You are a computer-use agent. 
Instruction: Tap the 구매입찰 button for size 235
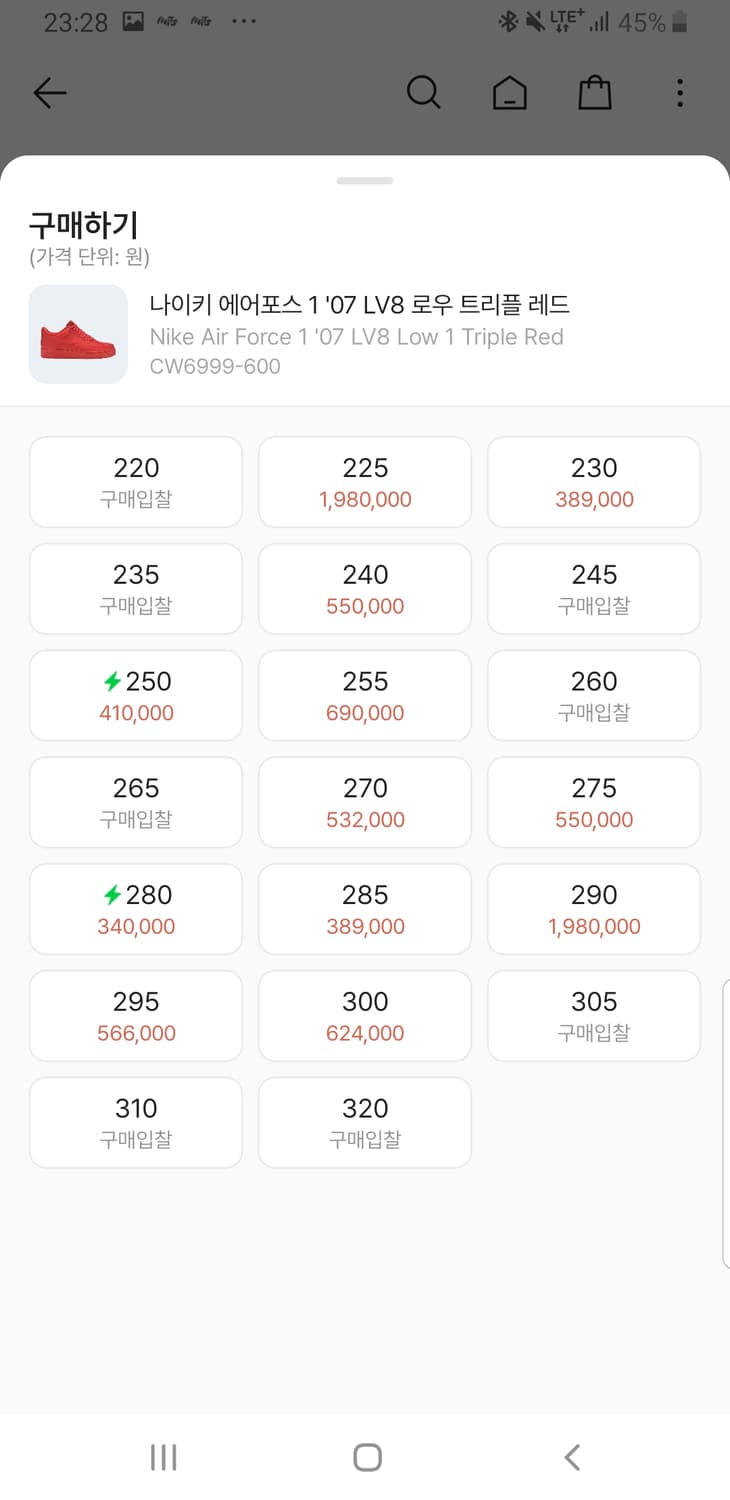click(x=135, y=589)
